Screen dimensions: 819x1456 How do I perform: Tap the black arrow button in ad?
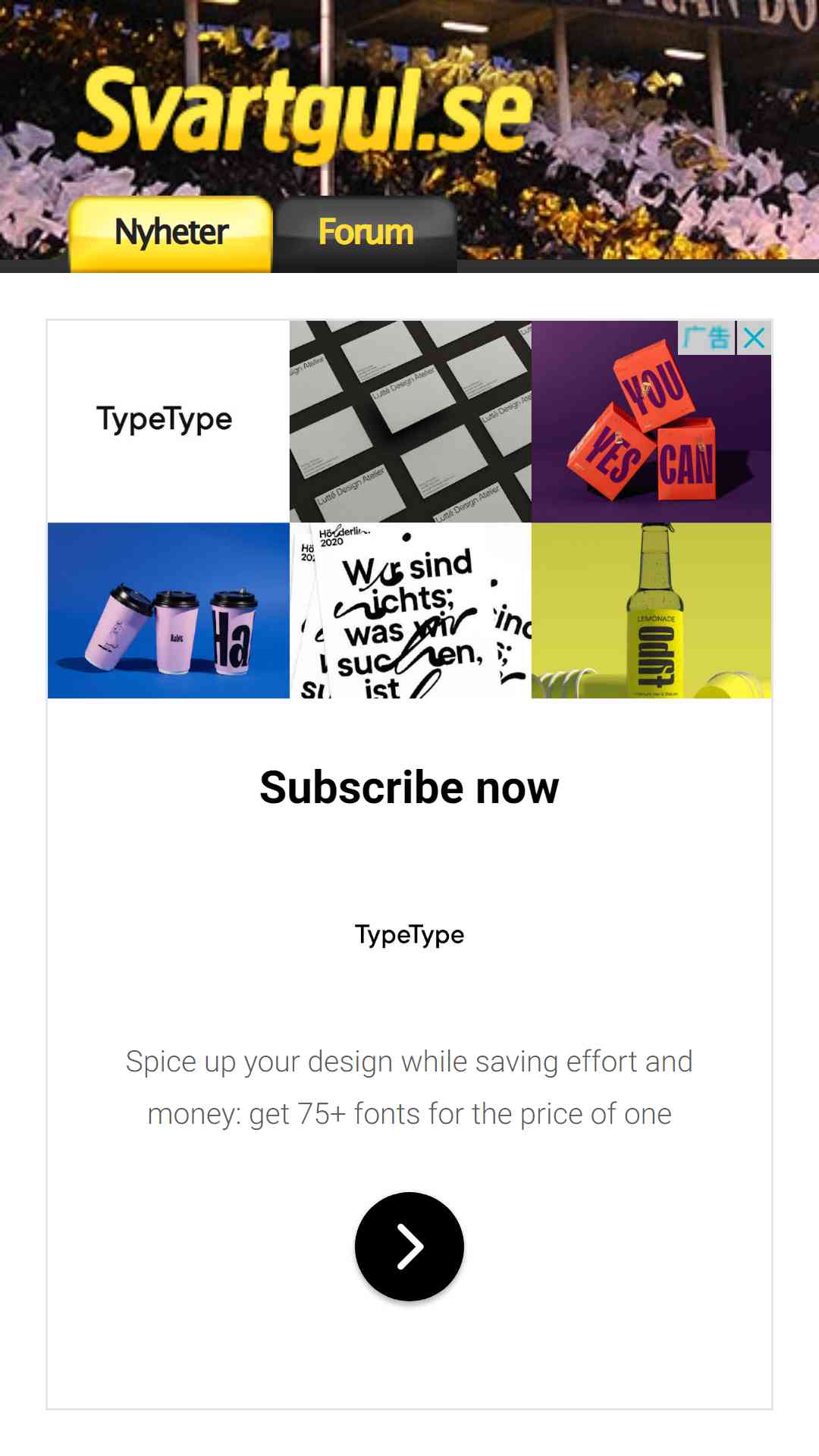click(409, 1246)
